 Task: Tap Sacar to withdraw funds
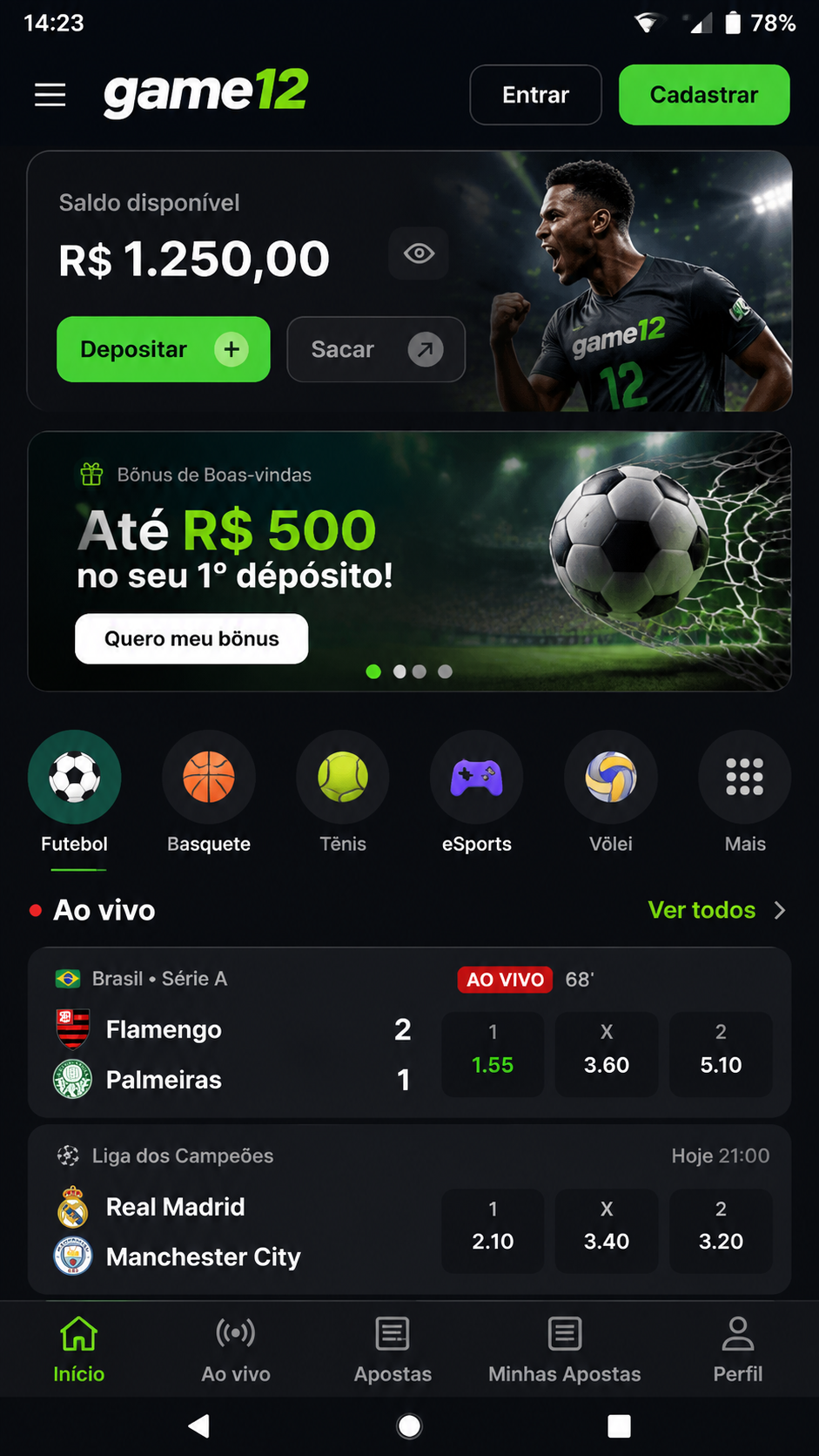tap(376, 349)
